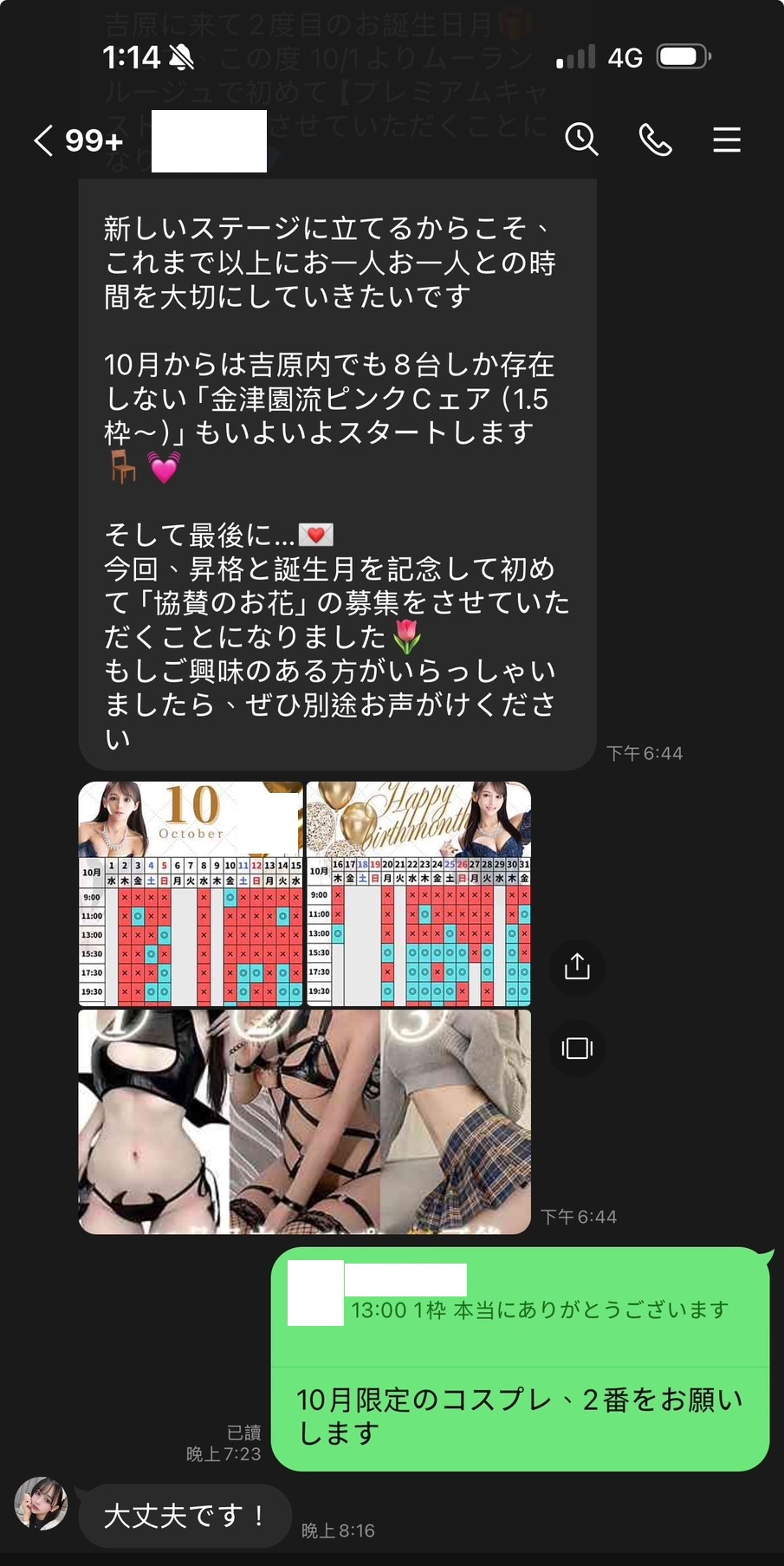This screenshot has height=1566, width=784.
Task: Open the chat menu
Action: 726,140
